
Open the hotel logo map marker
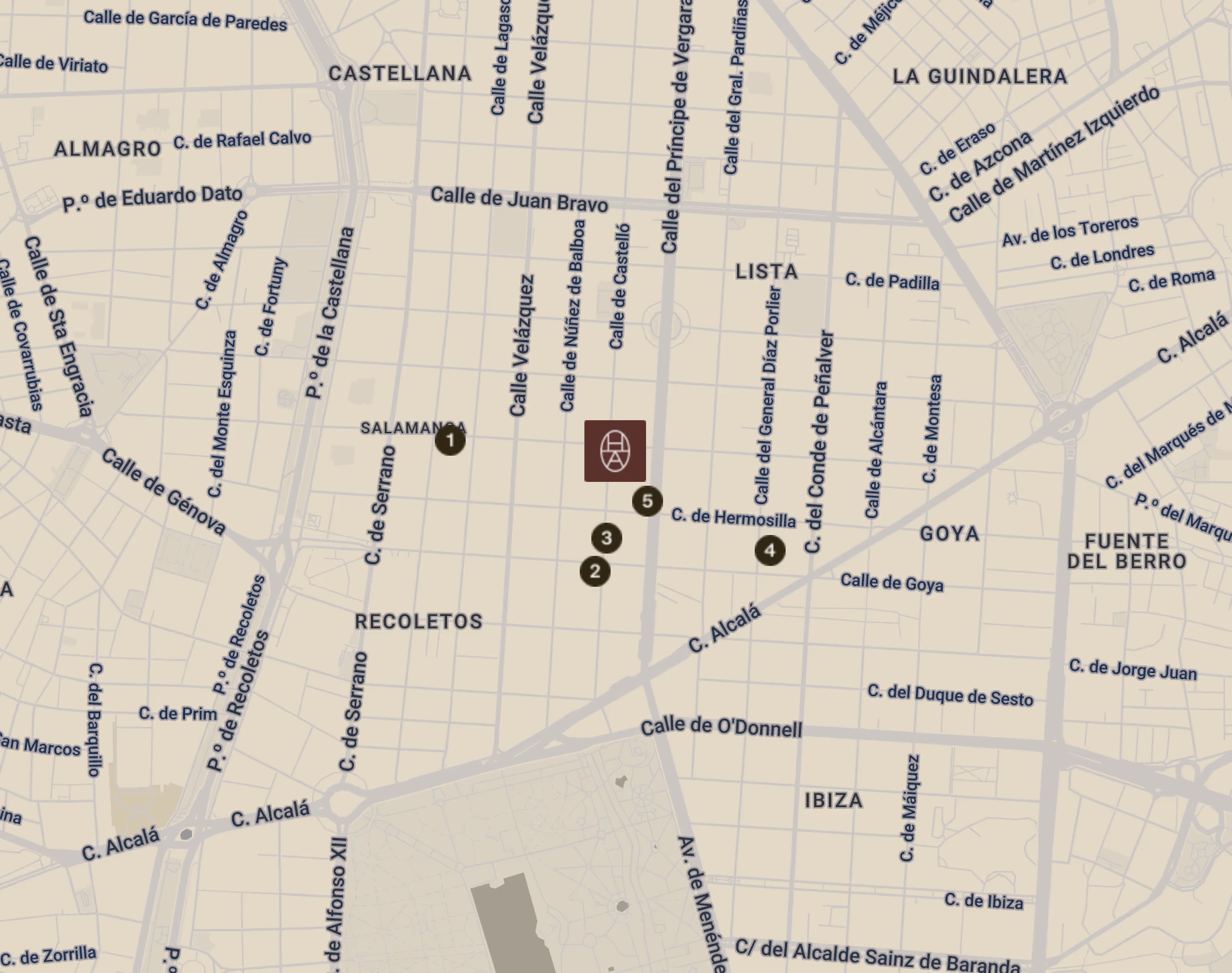click(614, 451)
